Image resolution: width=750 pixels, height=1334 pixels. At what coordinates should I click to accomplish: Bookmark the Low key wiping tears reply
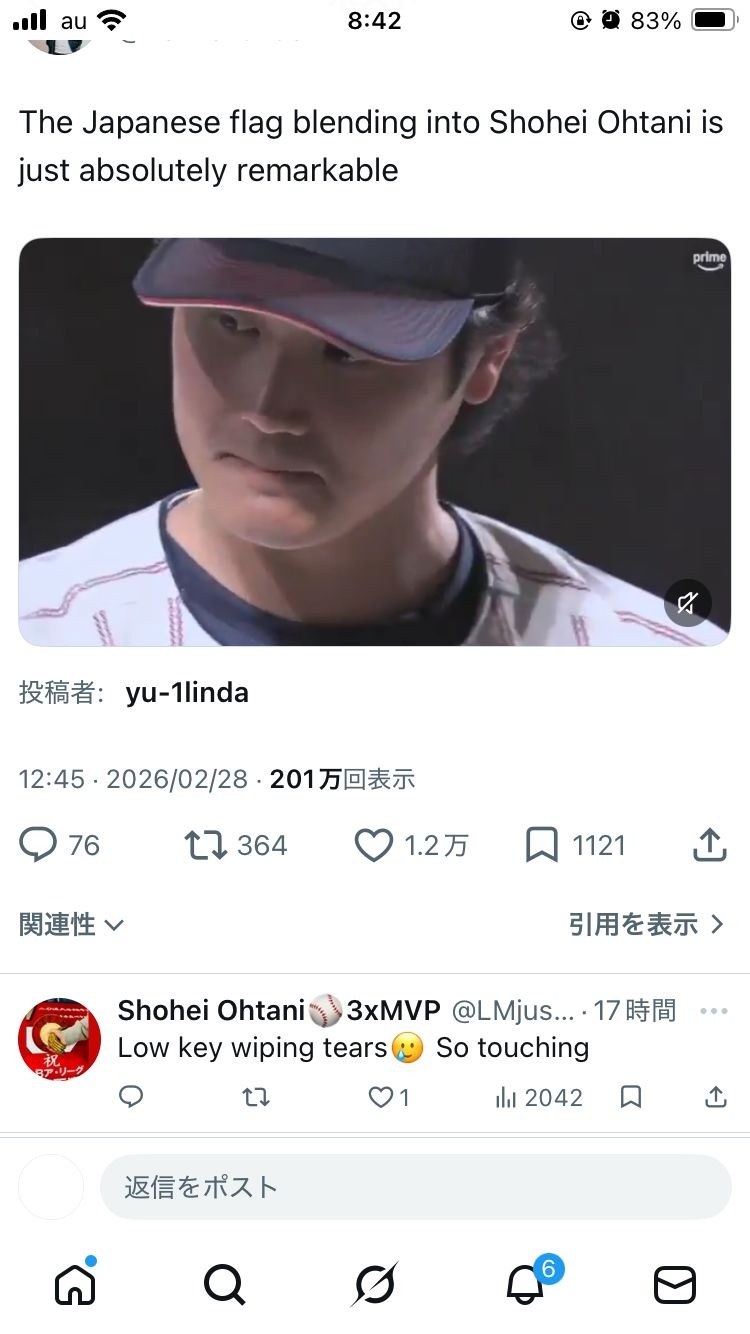coord(630,1097)
